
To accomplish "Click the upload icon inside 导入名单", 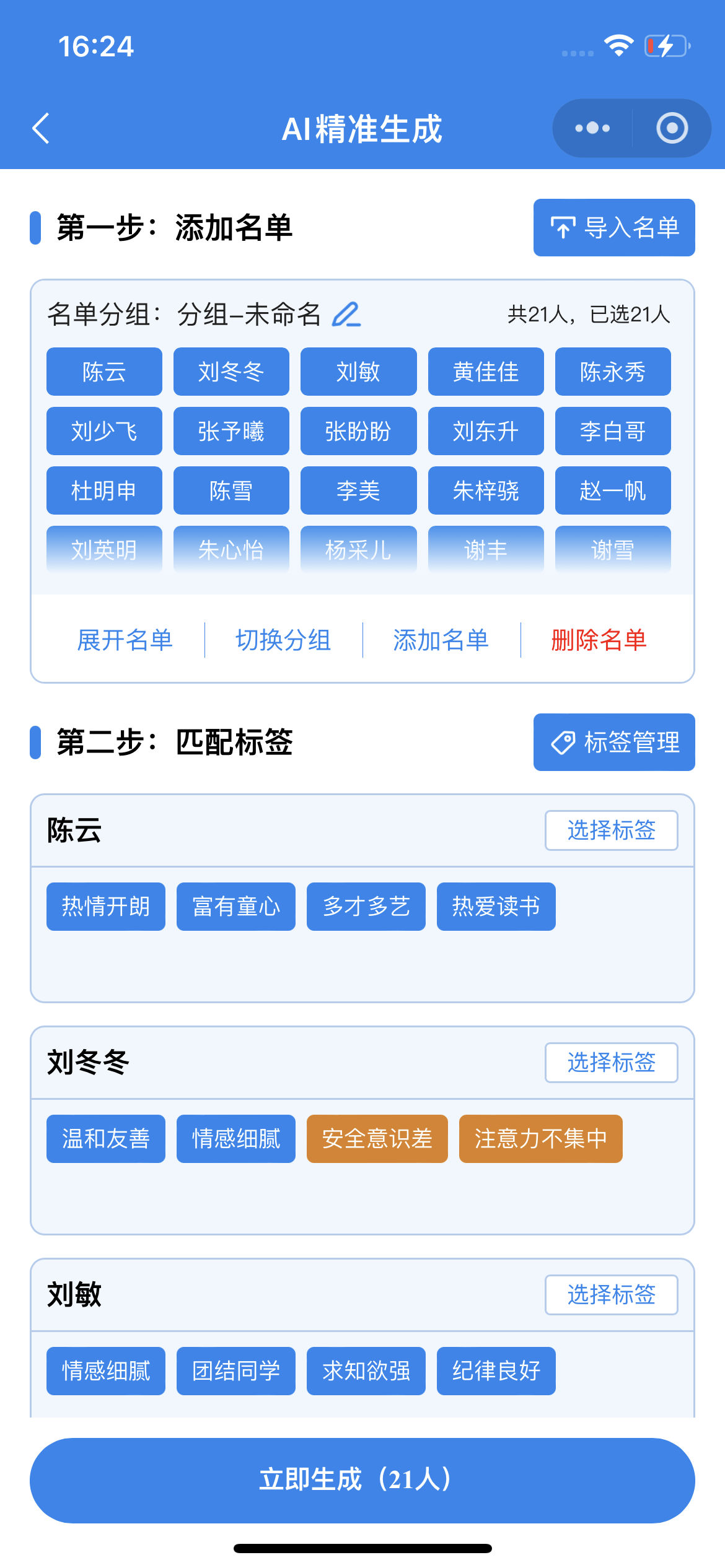I will click(x=563, y=229).
